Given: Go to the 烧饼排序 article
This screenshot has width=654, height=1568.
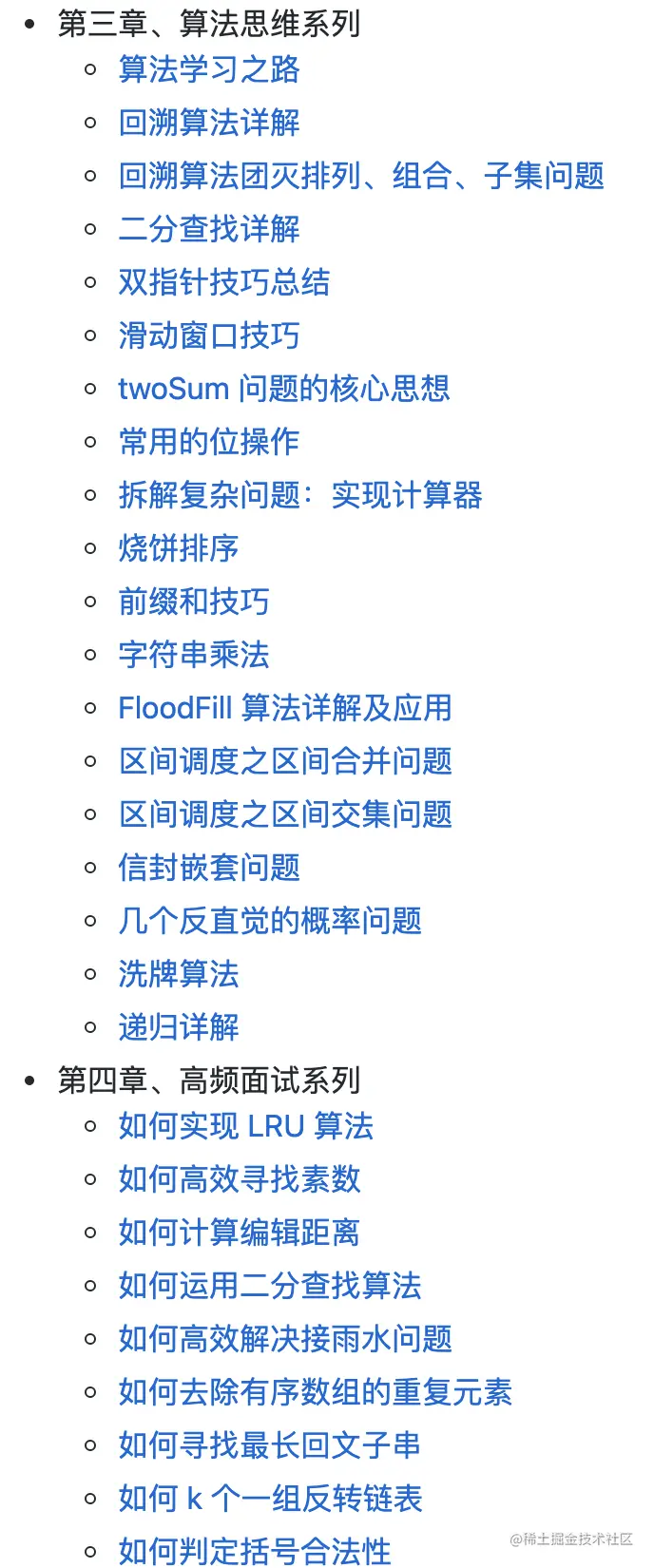Looking at the screenshot, I should point(179,548).
